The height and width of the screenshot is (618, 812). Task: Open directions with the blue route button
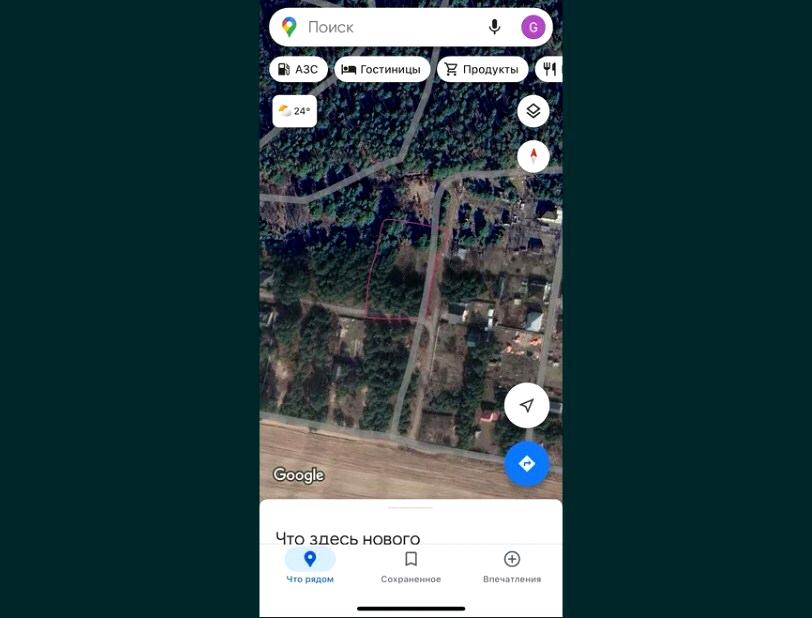pos(527,463)
